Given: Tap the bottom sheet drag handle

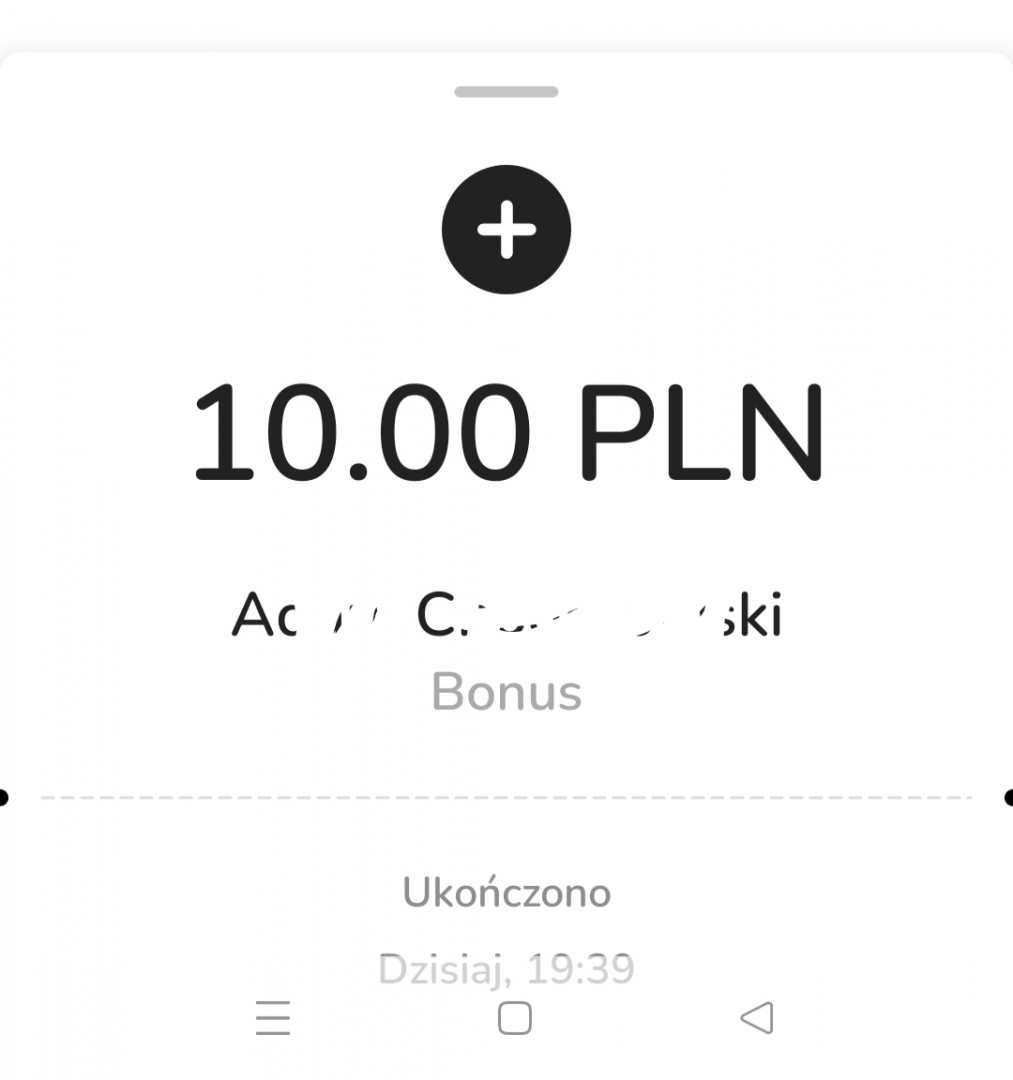Looking at the screenshot, I should click(x=506, y=92).
